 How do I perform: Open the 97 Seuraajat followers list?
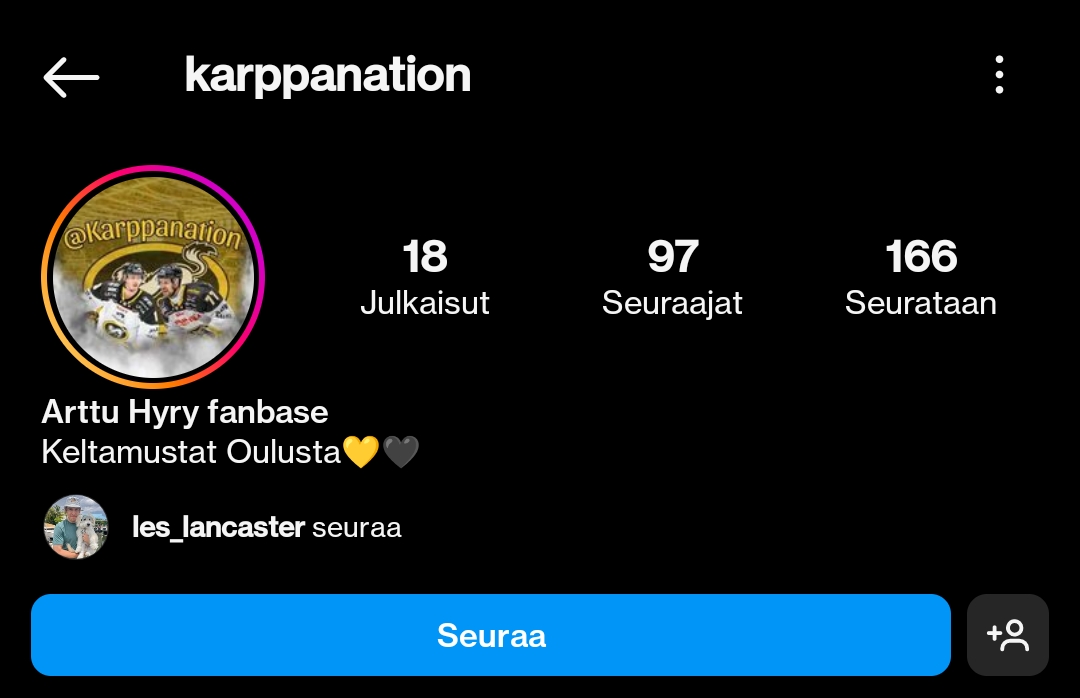point(672,277)
